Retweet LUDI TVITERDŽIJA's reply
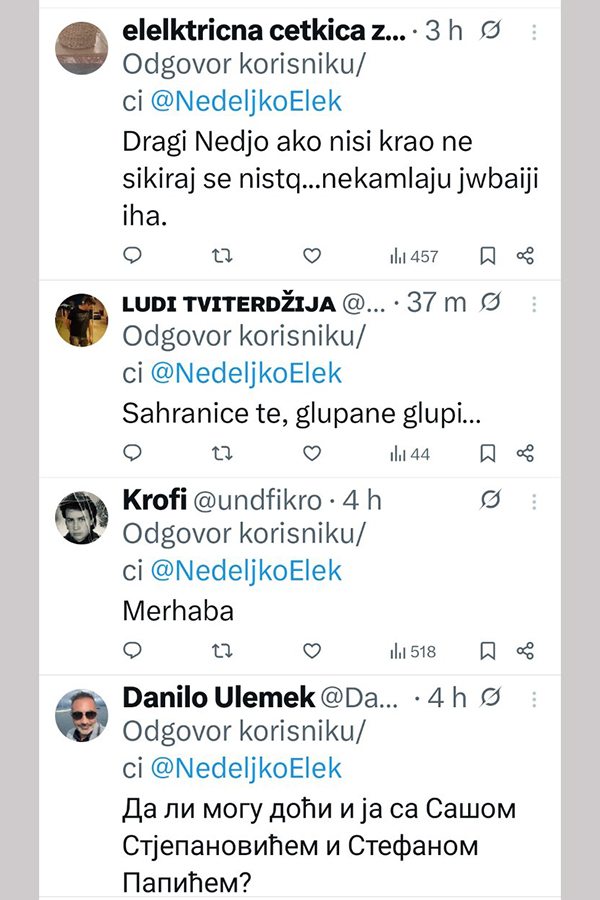600x900 pixels. [x=222, y=454]
